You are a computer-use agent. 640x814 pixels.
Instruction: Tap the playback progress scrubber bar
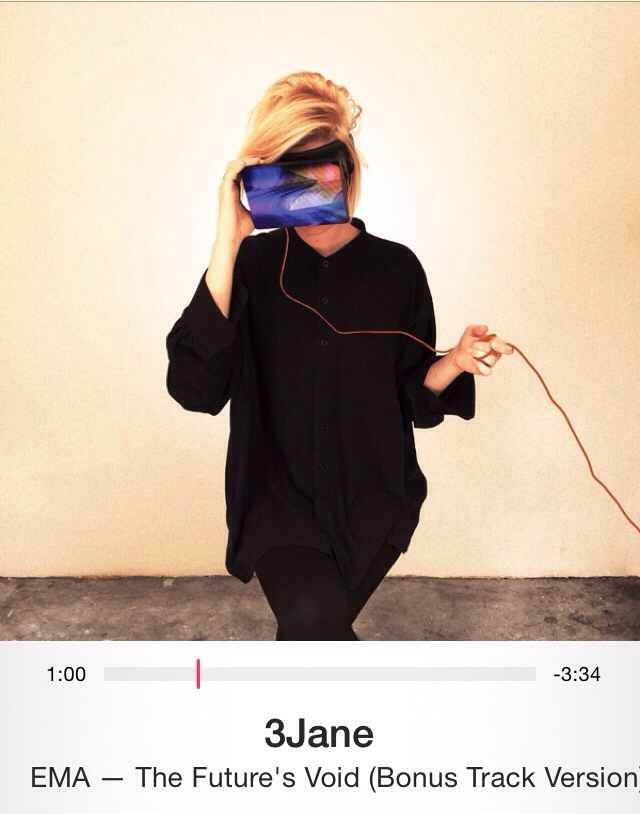320,675
